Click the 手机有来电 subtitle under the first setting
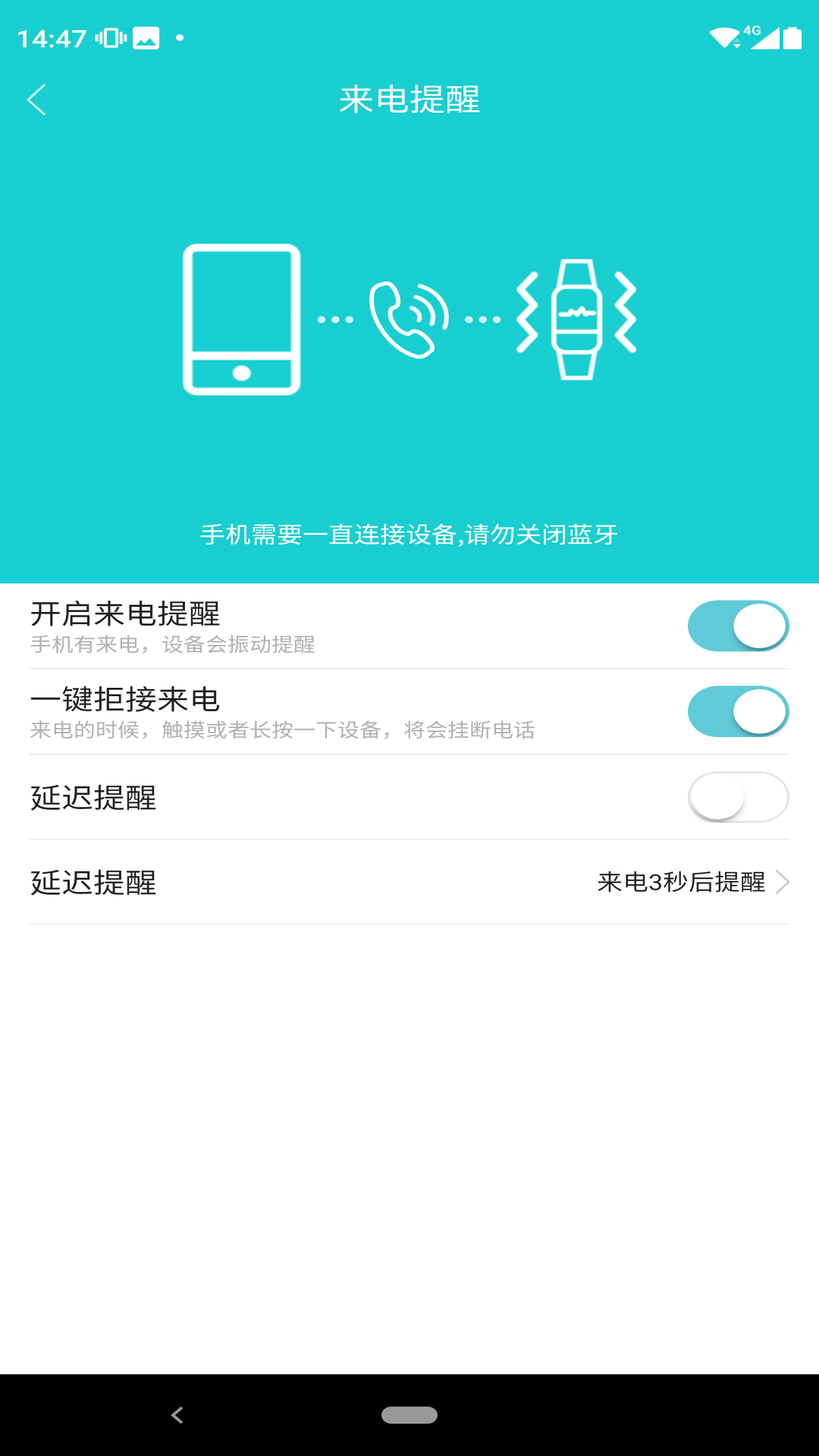This screenshot has height=1456, width=819. (176, 645)
